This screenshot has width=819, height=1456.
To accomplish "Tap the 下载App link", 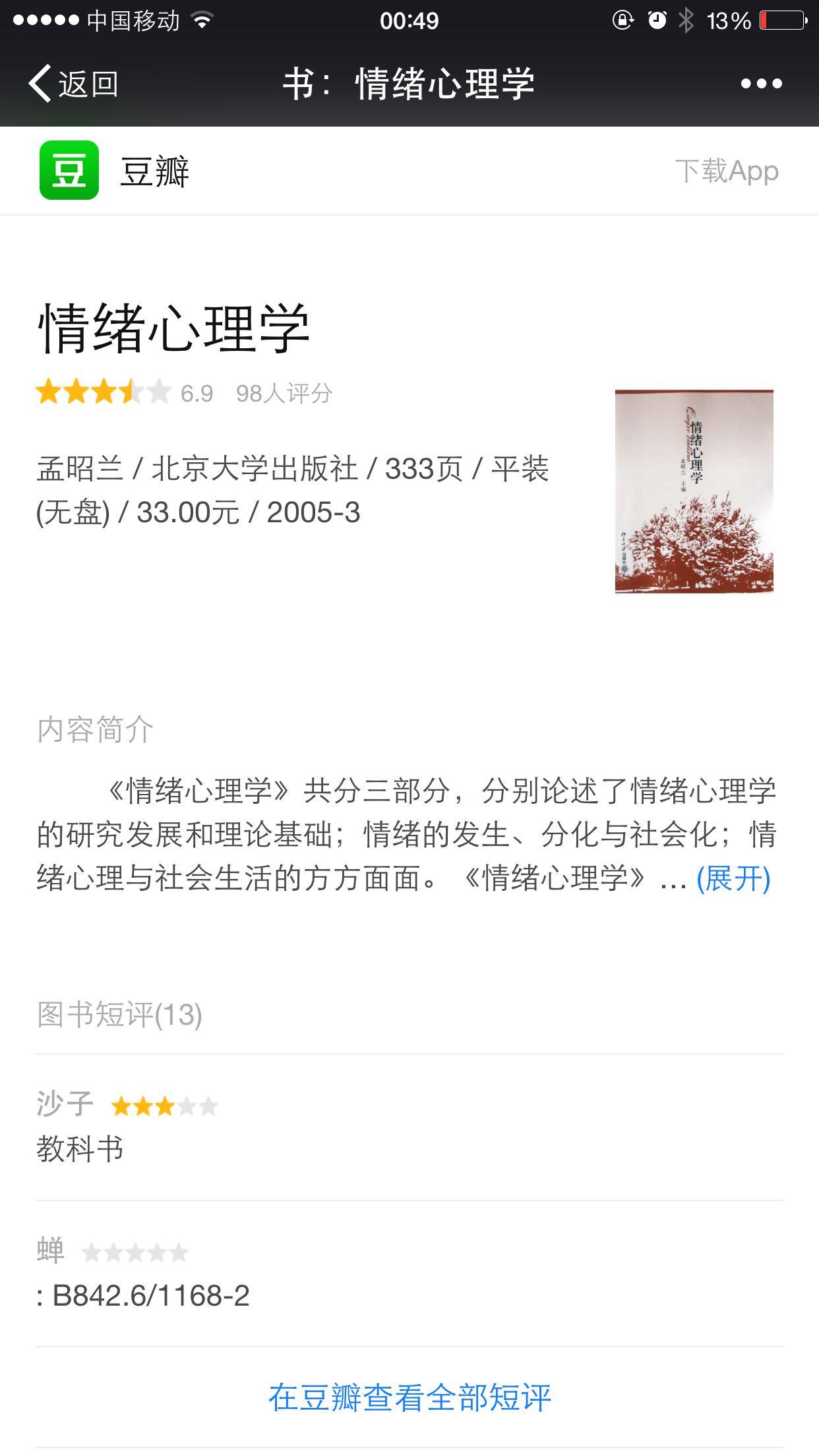I will [x=728, y=170].
